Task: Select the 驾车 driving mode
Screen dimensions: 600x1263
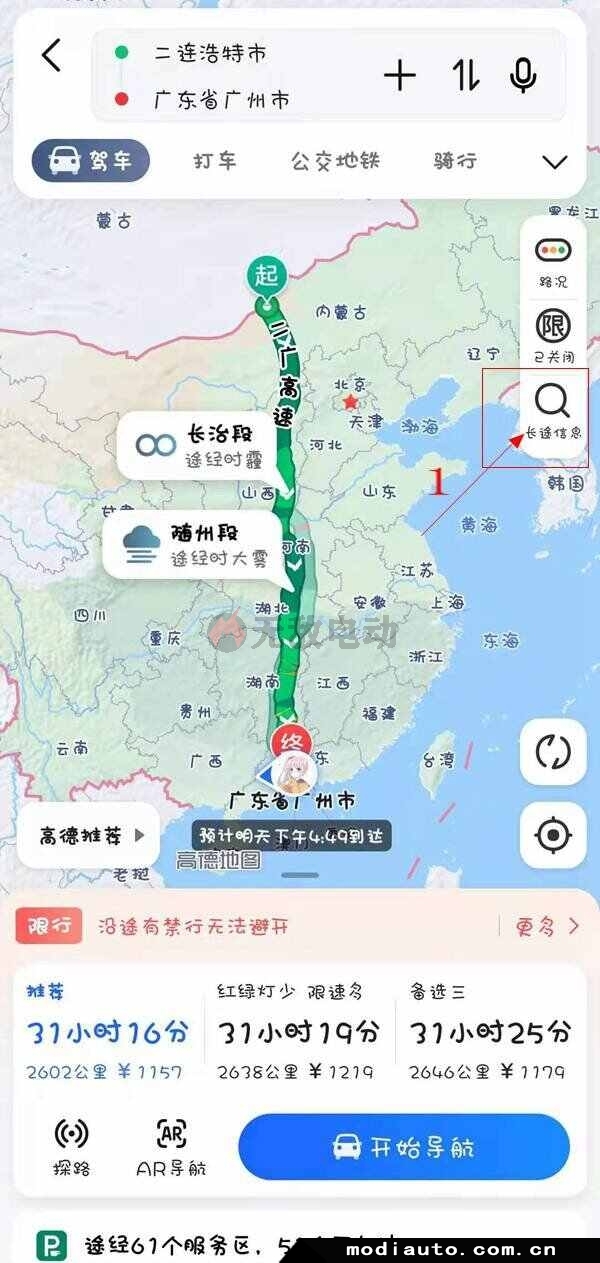Action: point(91,161)
